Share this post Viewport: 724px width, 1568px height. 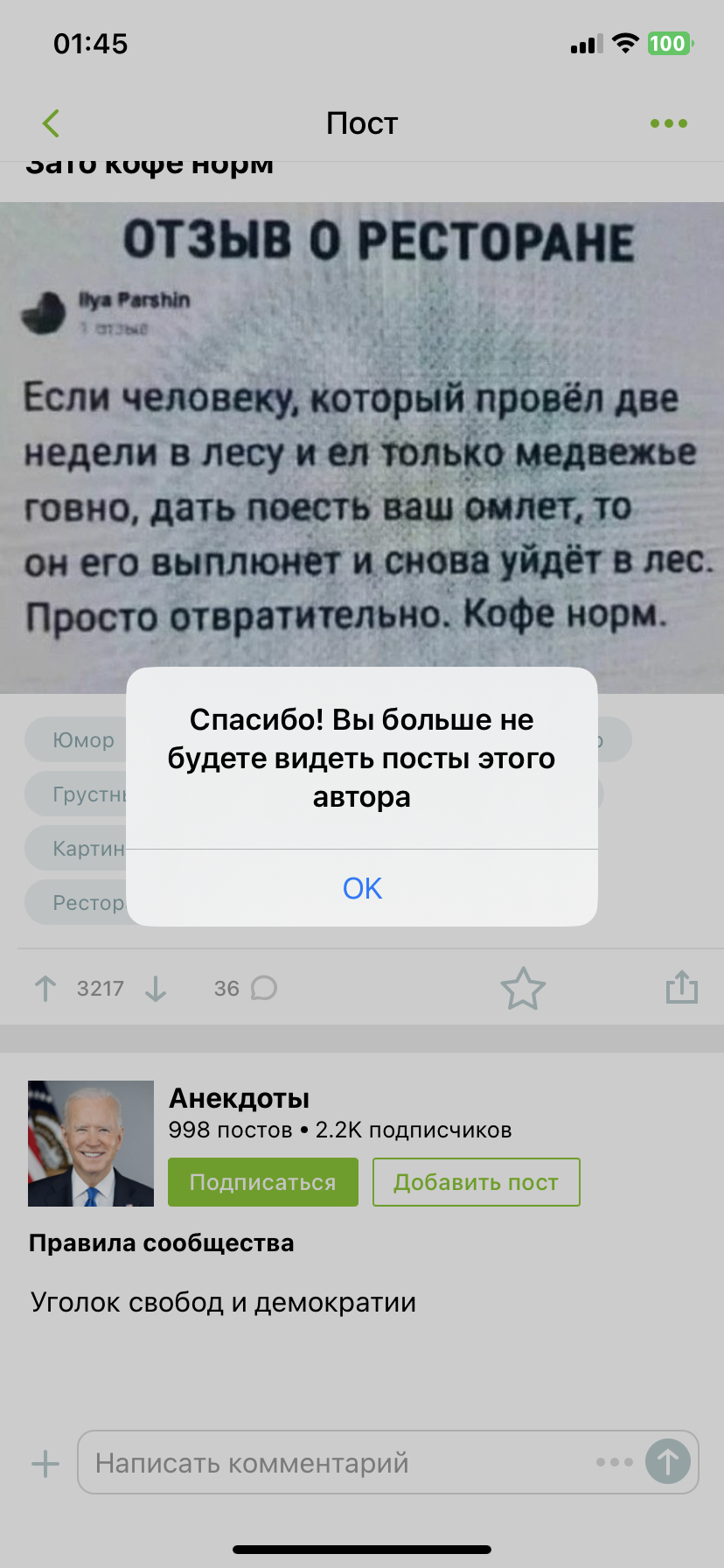pos(681,987)
